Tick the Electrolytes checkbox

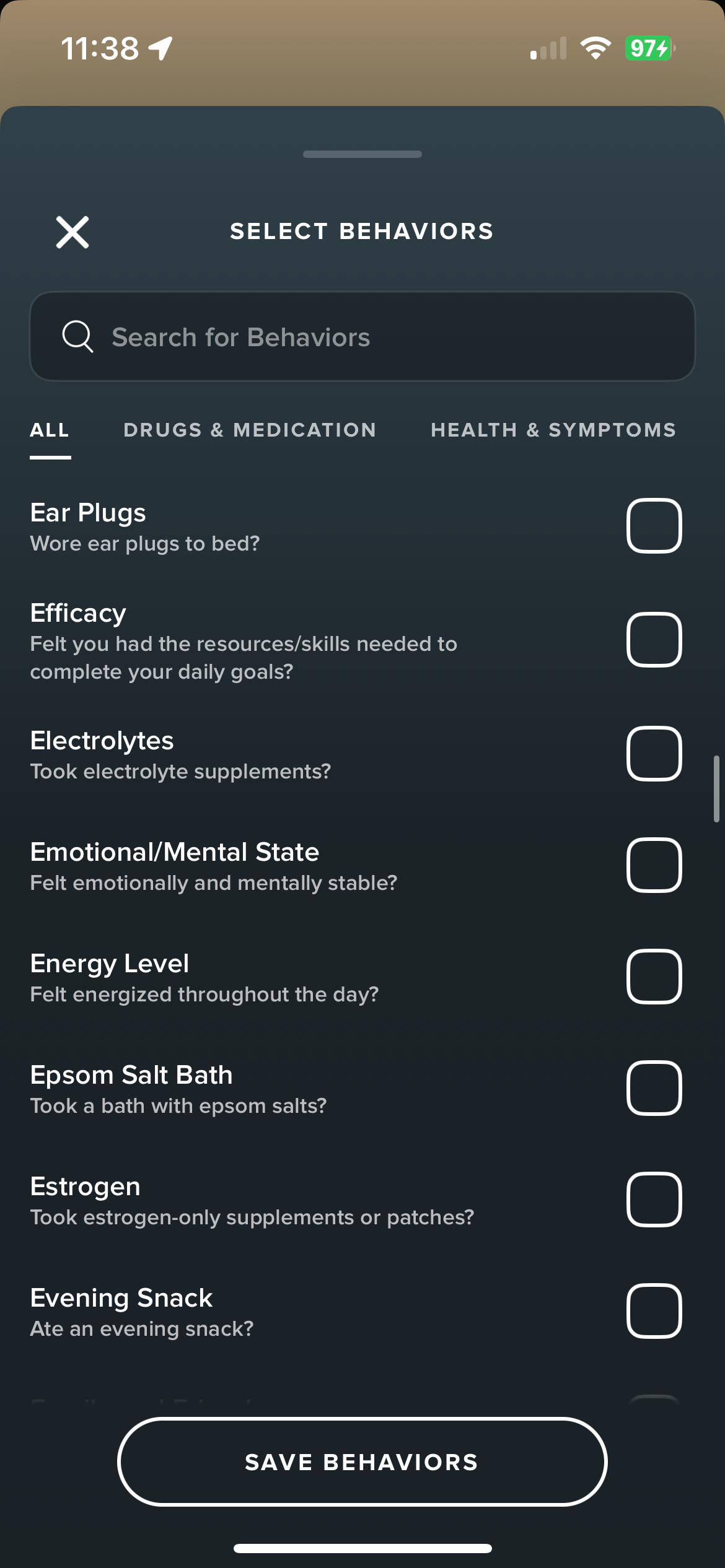pyautogui.click(x=654, y=754)
